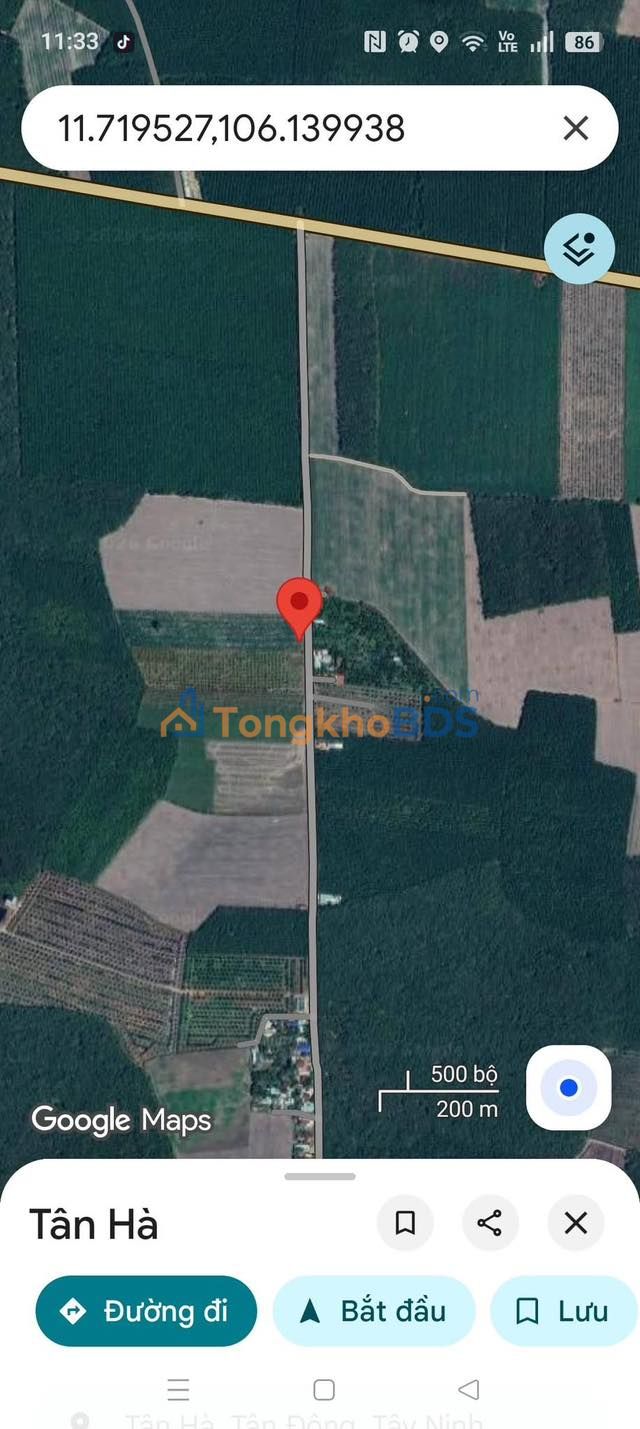
Task: Open the map layers selector
Action: 579,249
